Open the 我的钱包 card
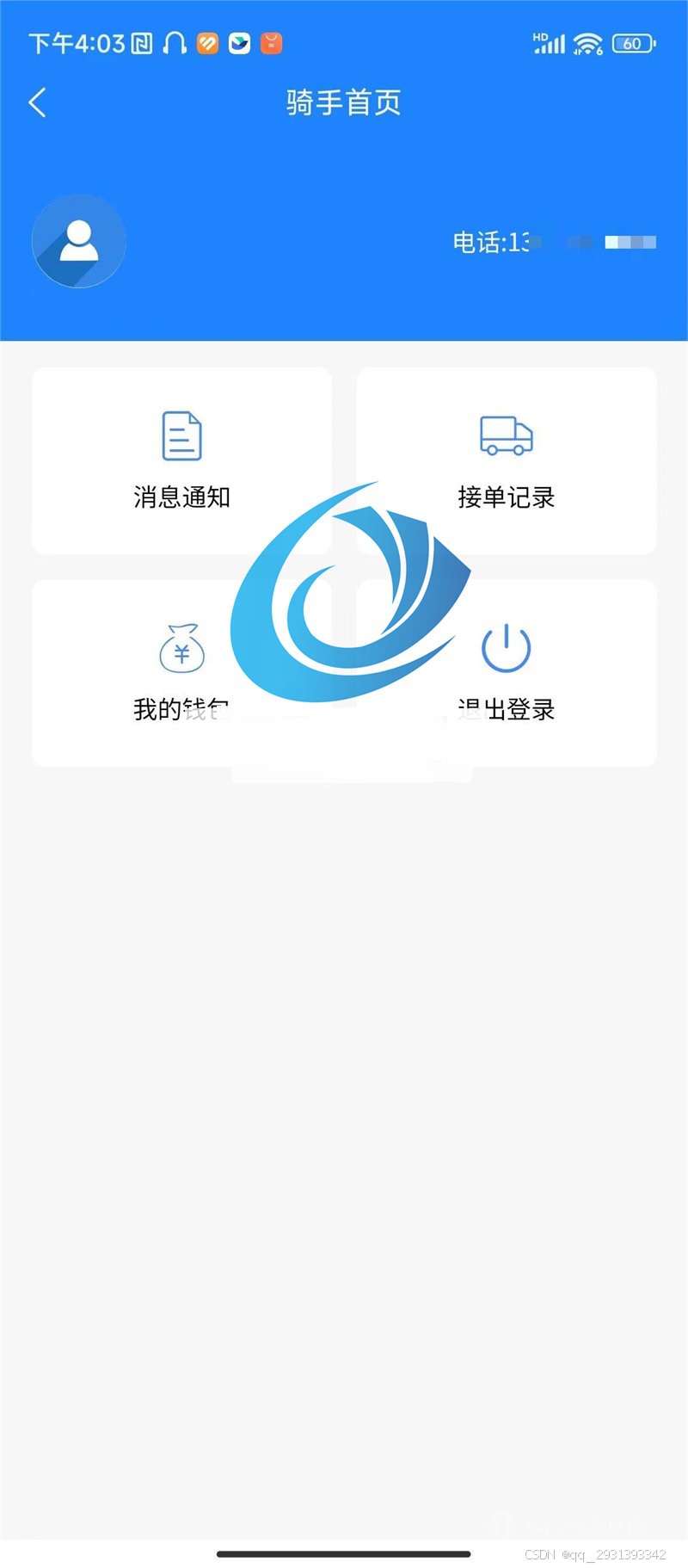Image resolution: width=688 pixels, height=1568 pixels. pos(181,673)
